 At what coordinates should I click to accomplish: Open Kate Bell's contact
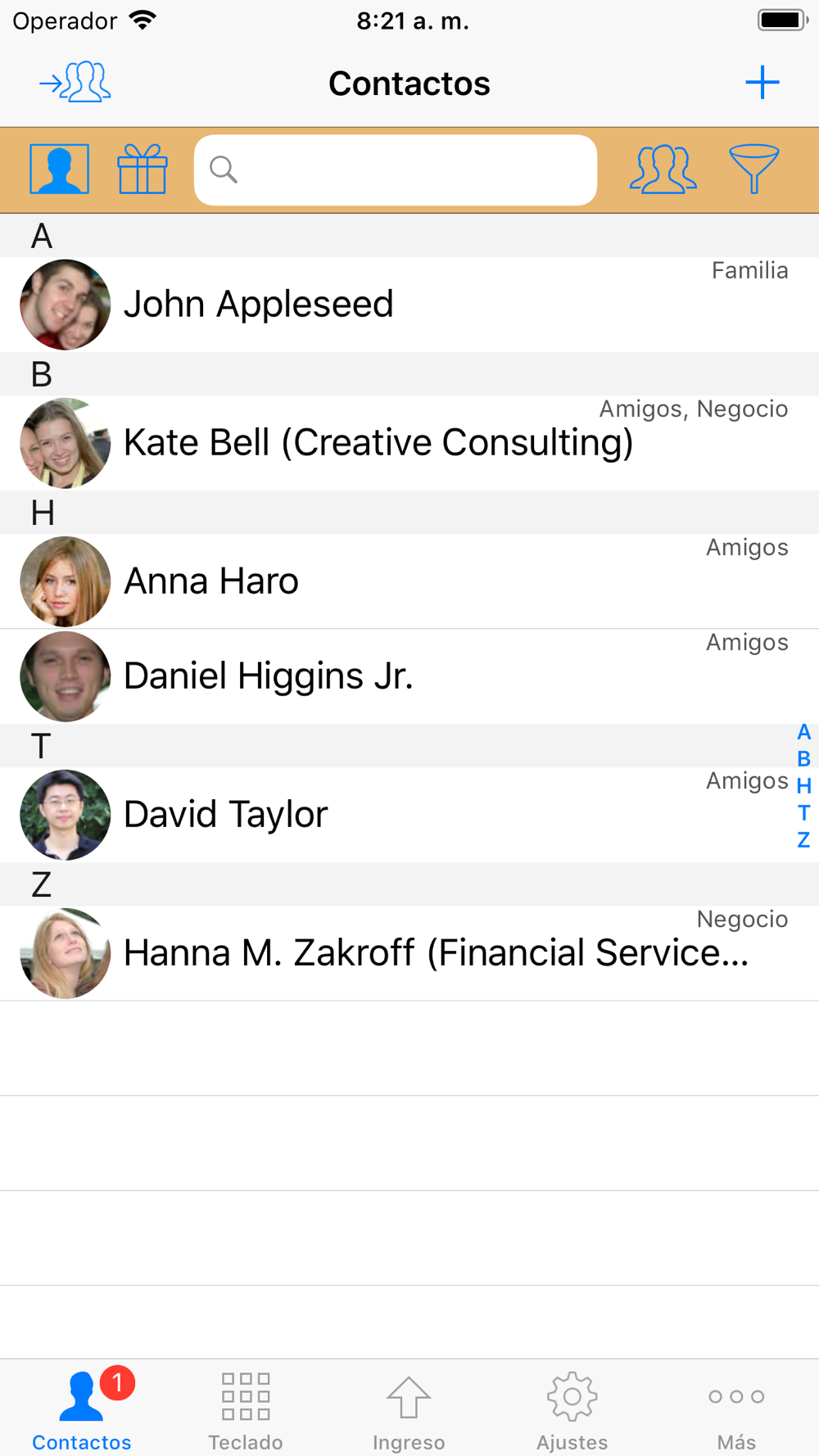point(409,443)
